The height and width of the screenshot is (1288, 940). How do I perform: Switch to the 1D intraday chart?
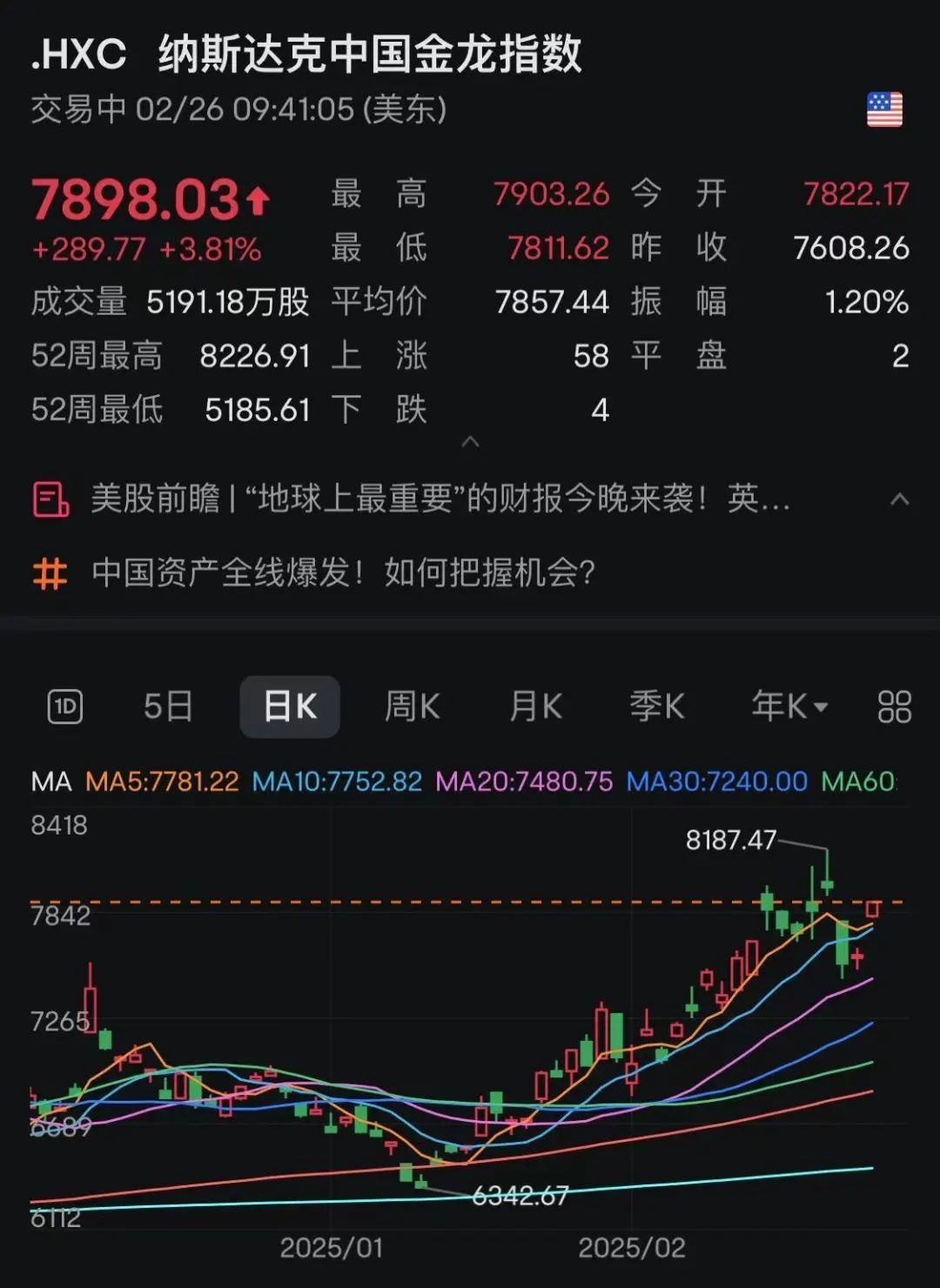tap(64, 707)
